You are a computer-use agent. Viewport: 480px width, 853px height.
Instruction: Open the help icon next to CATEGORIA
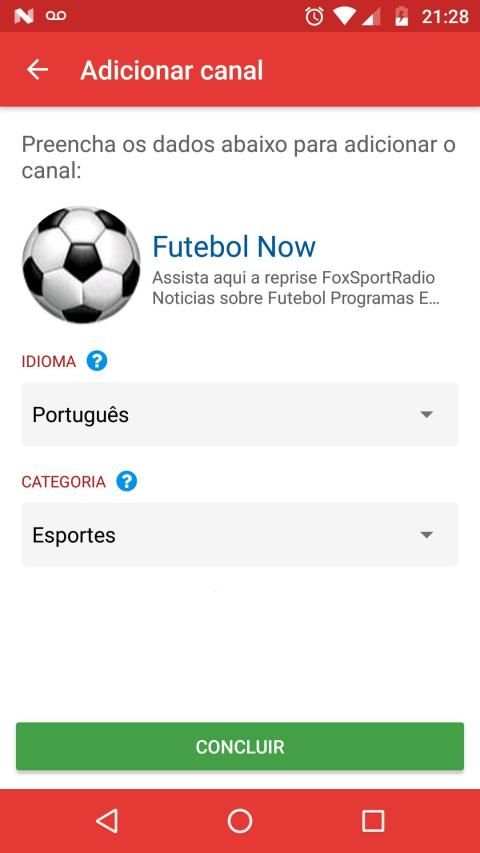127,481
